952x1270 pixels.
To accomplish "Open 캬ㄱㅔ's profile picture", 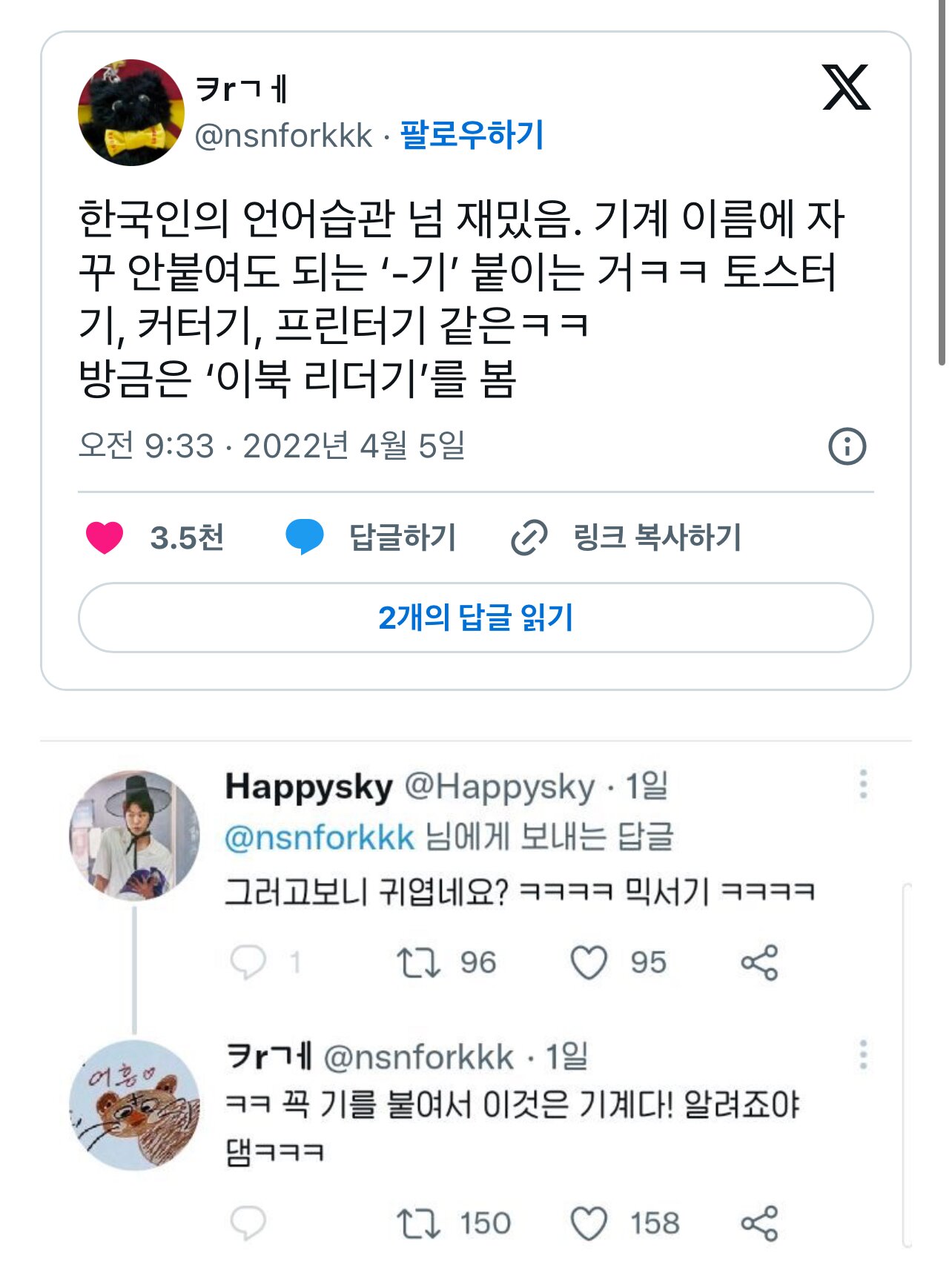I will [130, 113].
